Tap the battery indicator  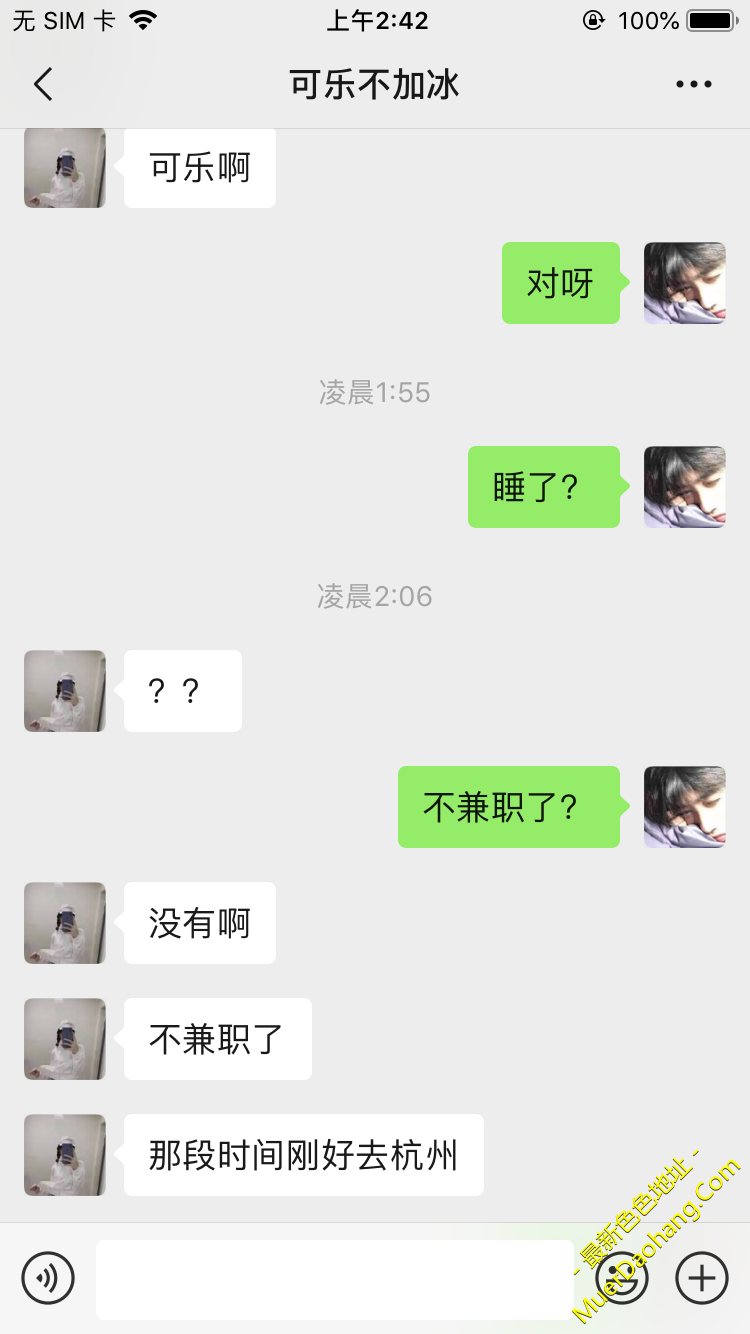[x=712, y=18]
